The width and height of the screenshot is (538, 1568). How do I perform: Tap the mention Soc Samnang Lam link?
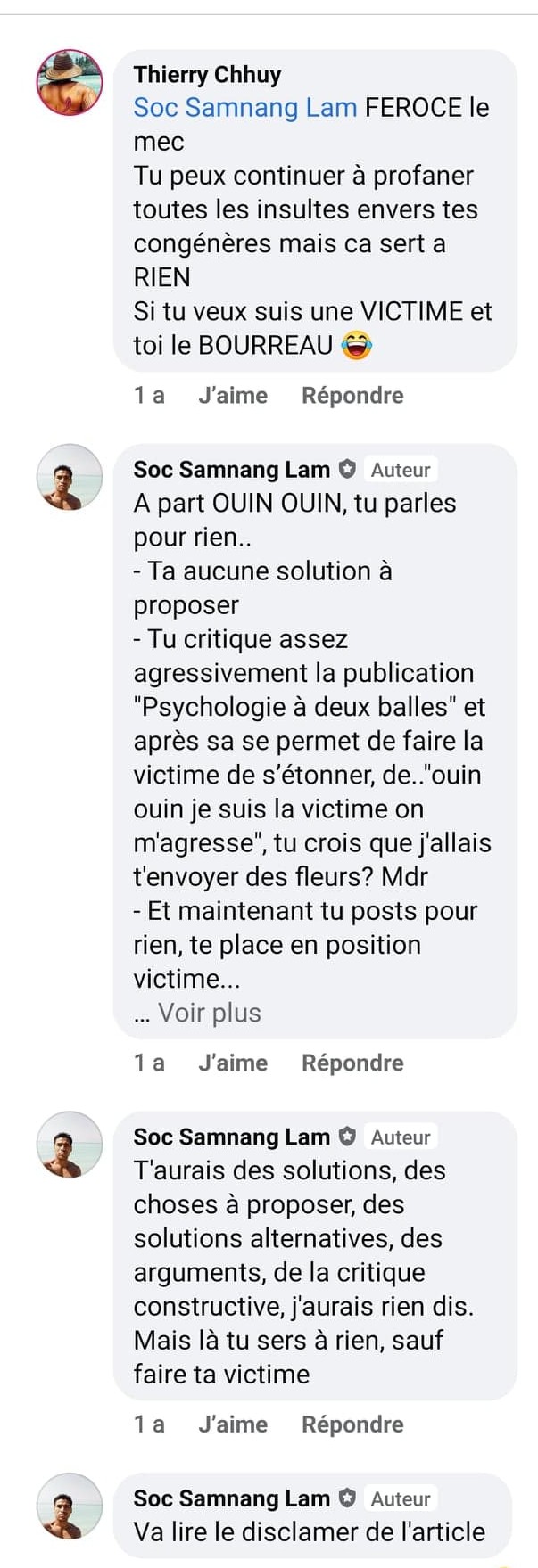[244, 108]
